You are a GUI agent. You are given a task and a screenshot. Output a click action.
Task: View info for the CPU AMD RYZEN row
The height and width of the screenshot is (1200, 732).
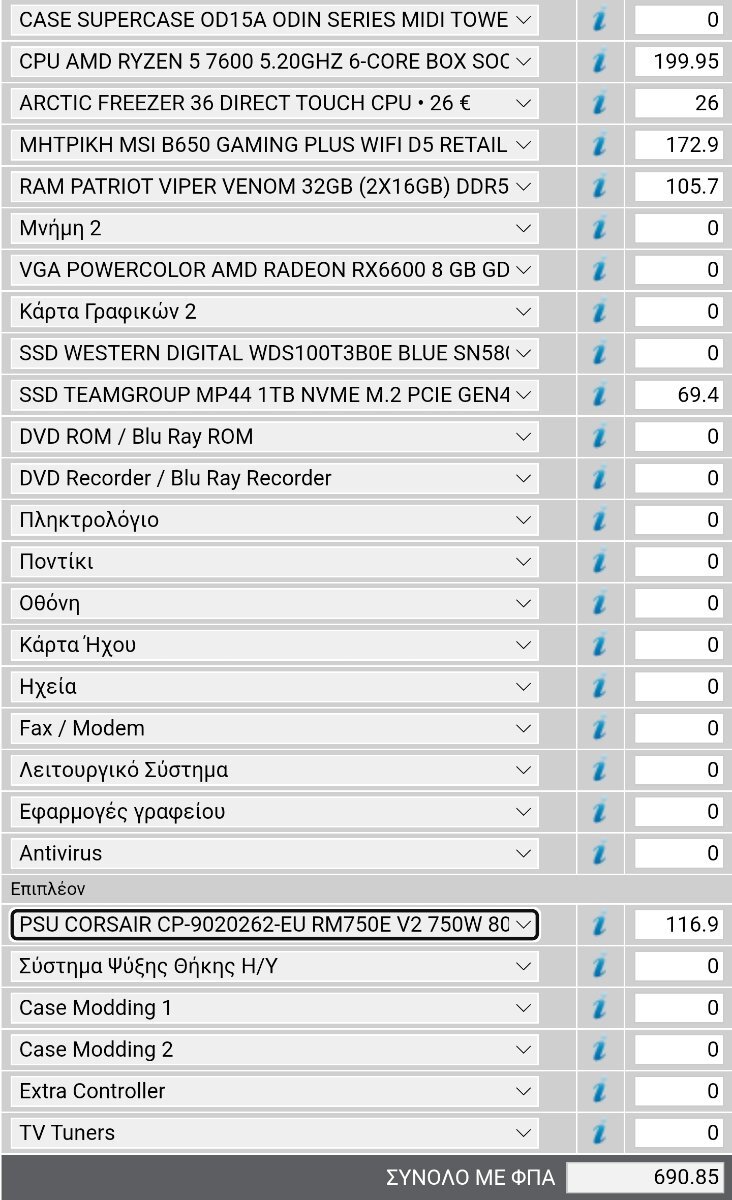pos(599,61)
